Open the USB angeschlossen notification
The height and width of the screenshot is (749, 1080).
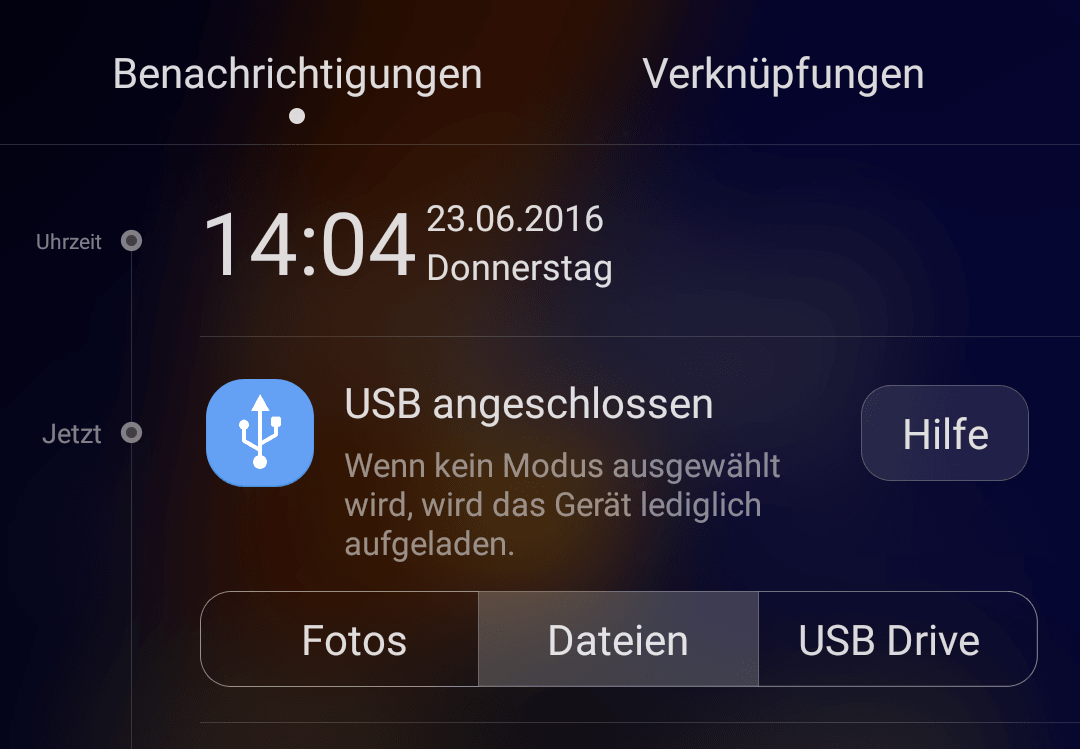click(528, 405)
